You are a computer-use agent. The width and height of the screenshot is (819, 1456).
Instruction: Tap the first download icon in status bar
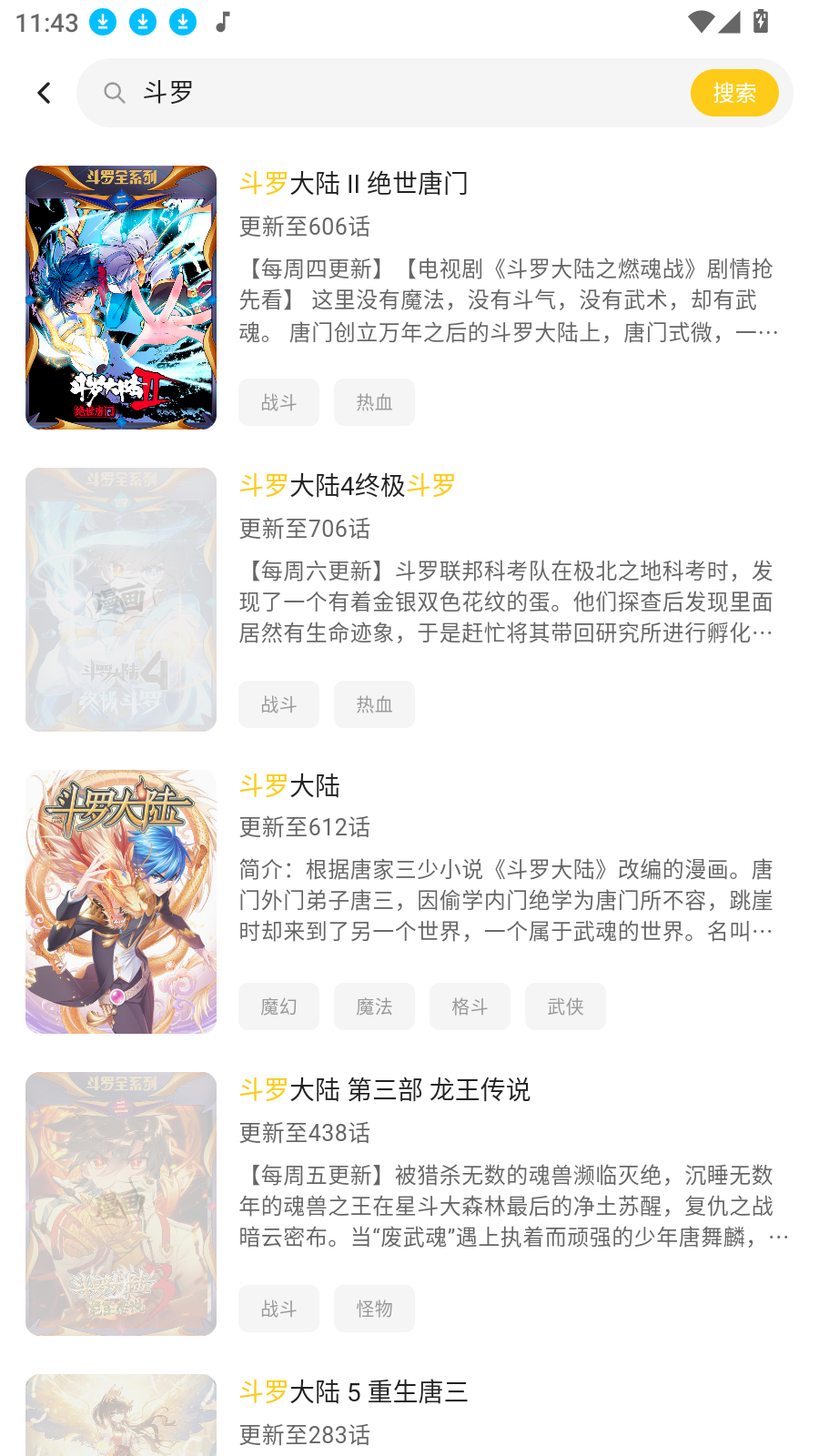click(103, 20)
